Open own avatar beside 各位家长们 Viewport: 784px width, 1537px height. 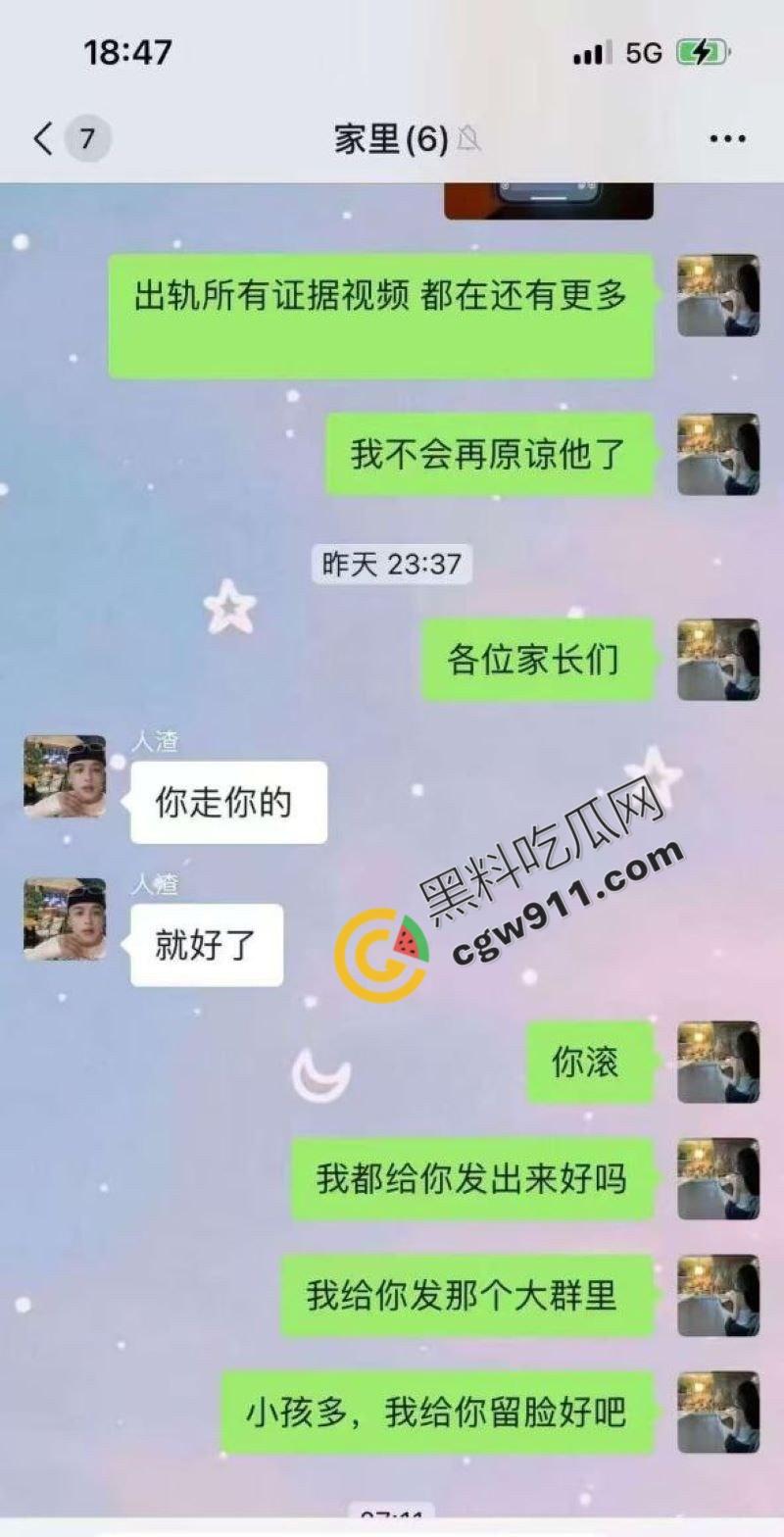pyautogui.click(x=718, y=659)
